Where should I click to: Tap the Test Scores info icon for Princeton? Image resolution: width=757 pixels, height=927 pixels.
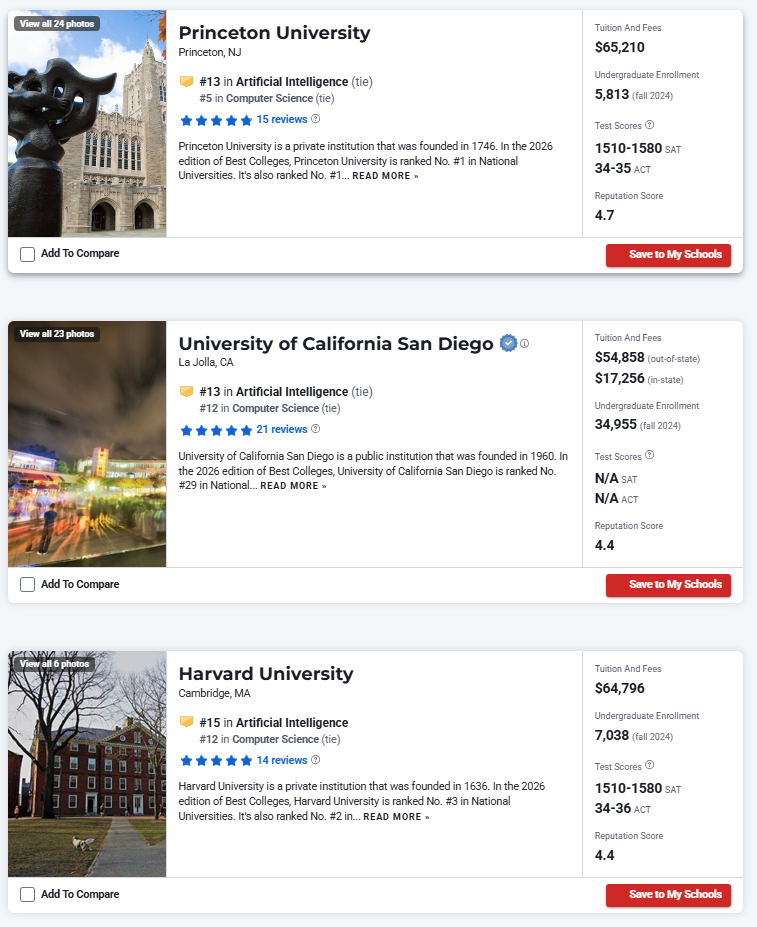649,125
